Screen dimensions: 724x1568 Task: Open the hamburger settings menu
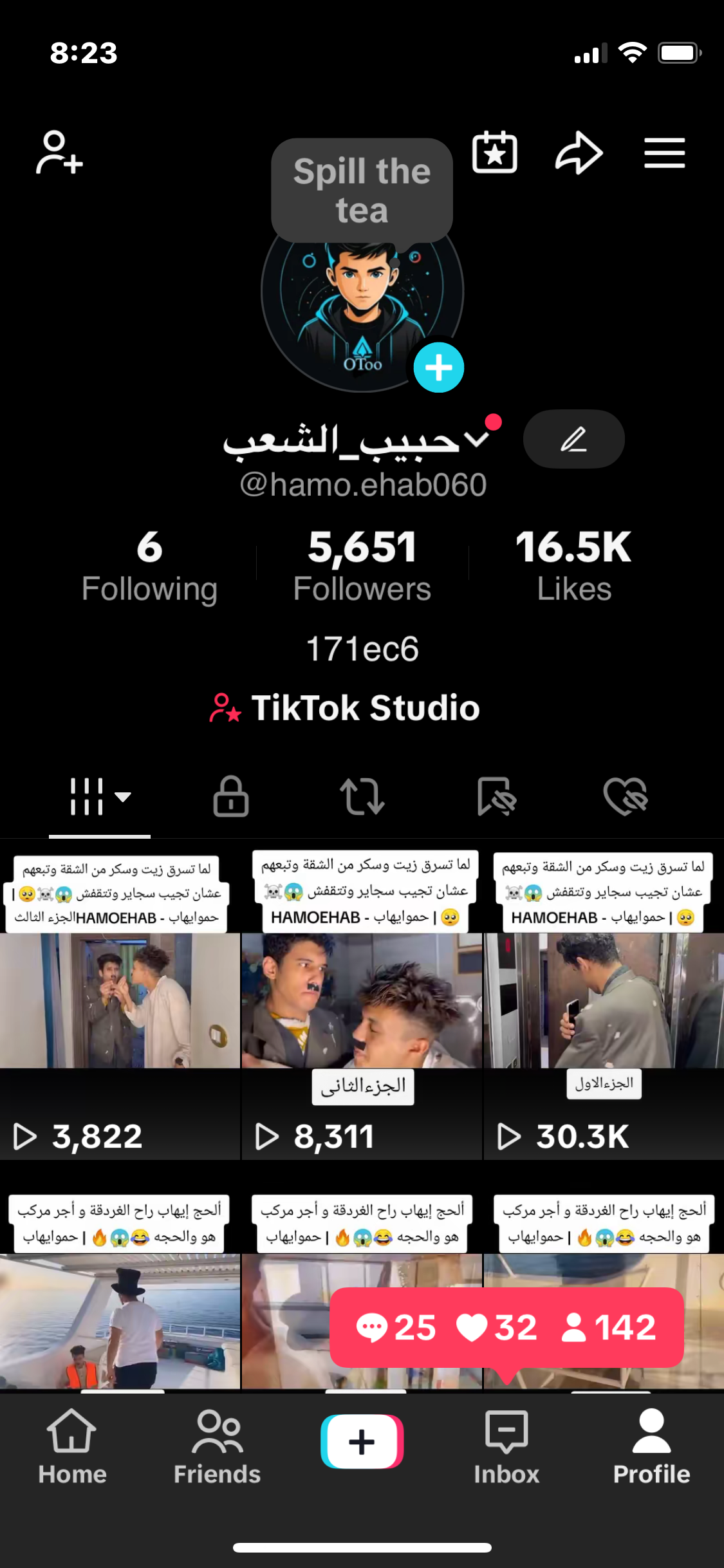(664, 153)
